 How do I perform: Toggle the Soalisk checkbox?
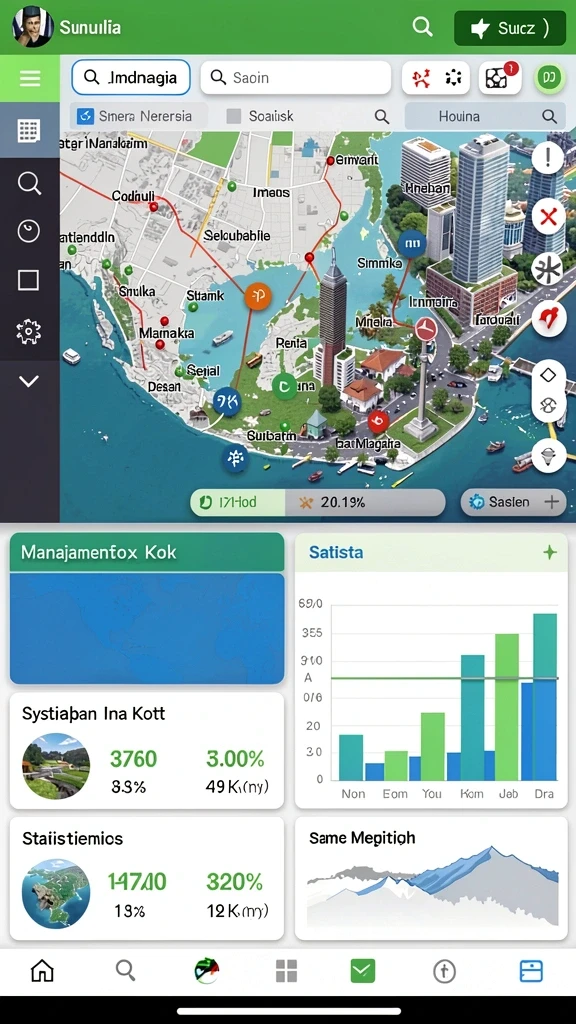click(234, 116)
